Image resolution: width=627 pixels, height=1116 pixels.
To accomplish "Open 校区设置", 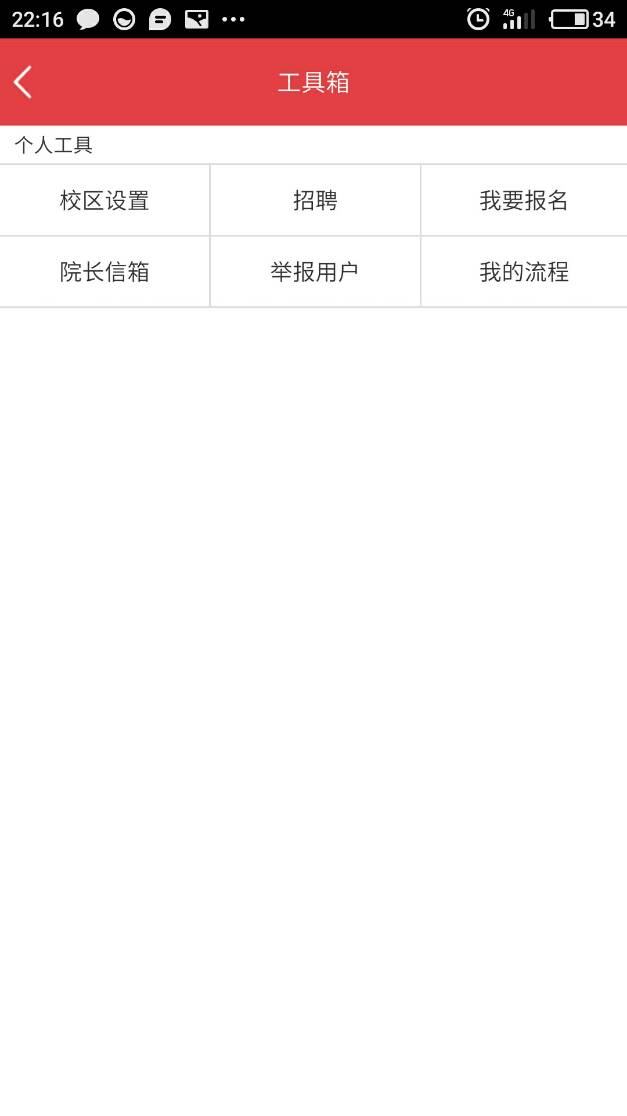I will 105,200.
